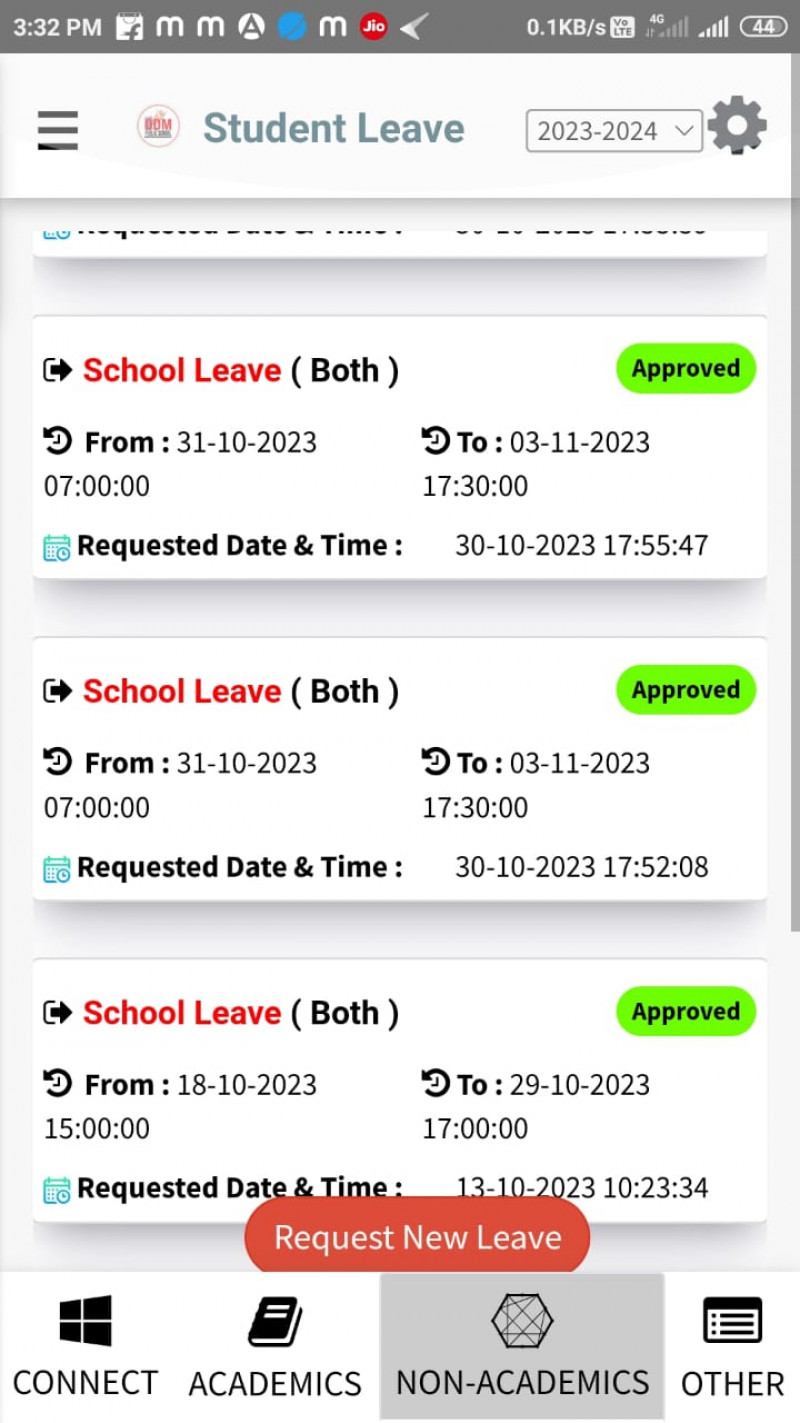This screenshot has height=1423, width=800.
Task: Open the OTHER tab
Action: click(732, 1347)
